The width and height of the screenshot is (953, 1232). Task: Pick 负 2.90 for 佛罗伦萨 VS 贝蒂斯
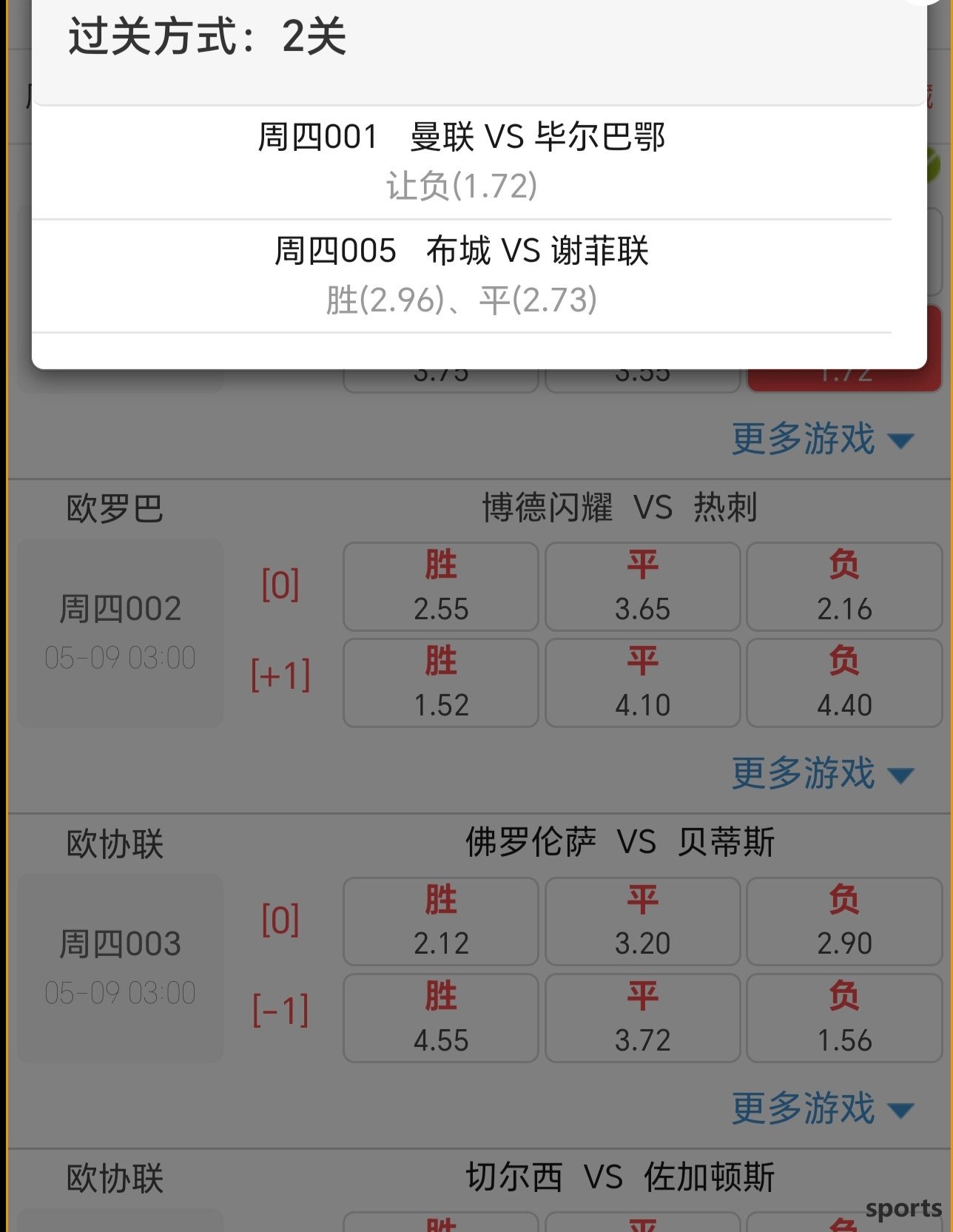843,921
